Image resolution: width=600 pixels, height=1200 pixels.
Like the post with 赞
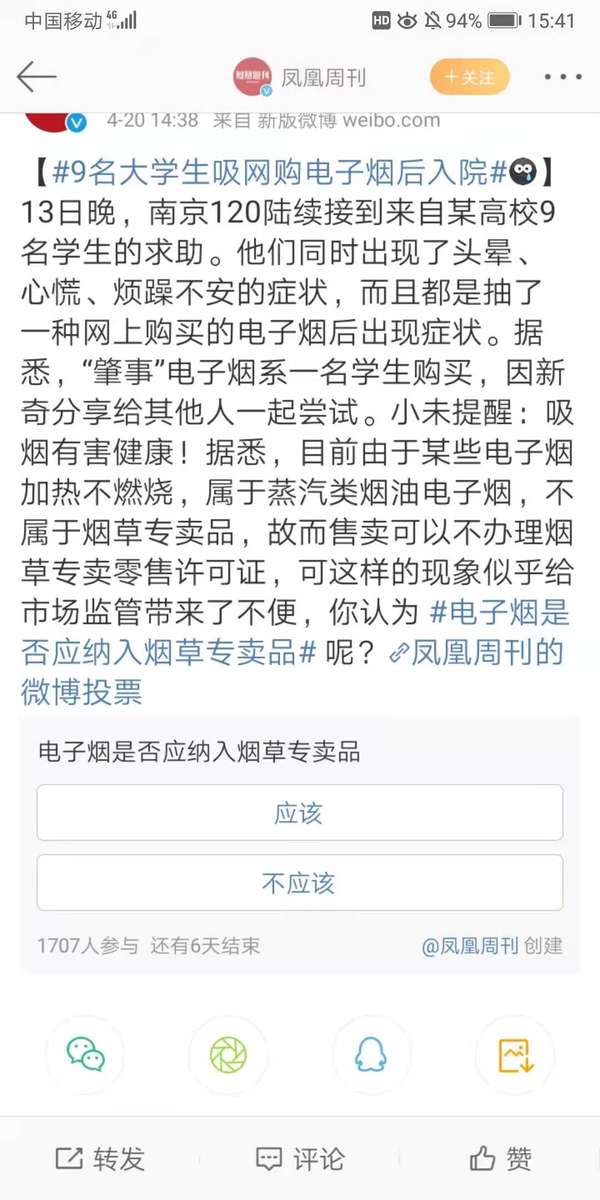click(x=500, y=1159)
